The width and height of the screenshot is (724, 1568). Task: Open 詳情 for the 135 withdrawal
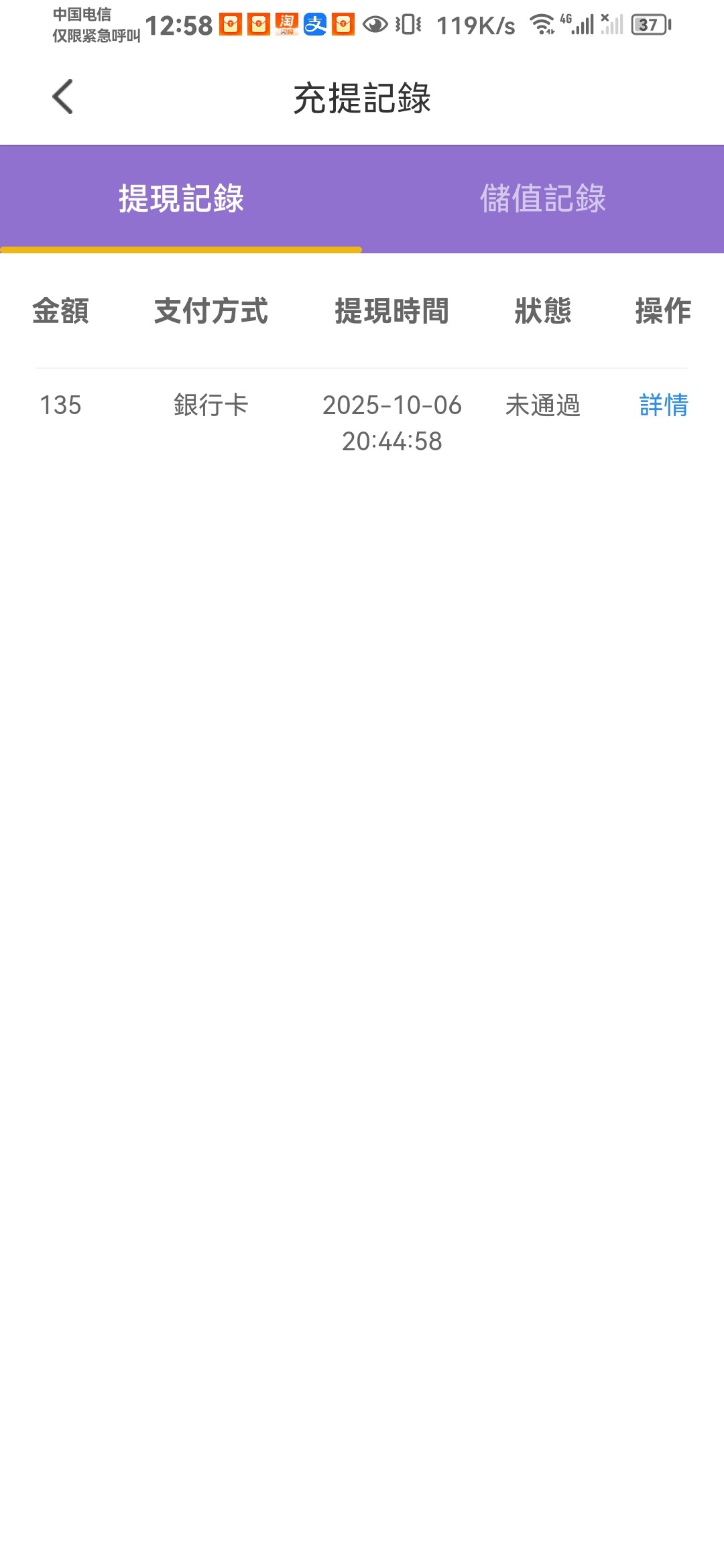click(663, 405)
